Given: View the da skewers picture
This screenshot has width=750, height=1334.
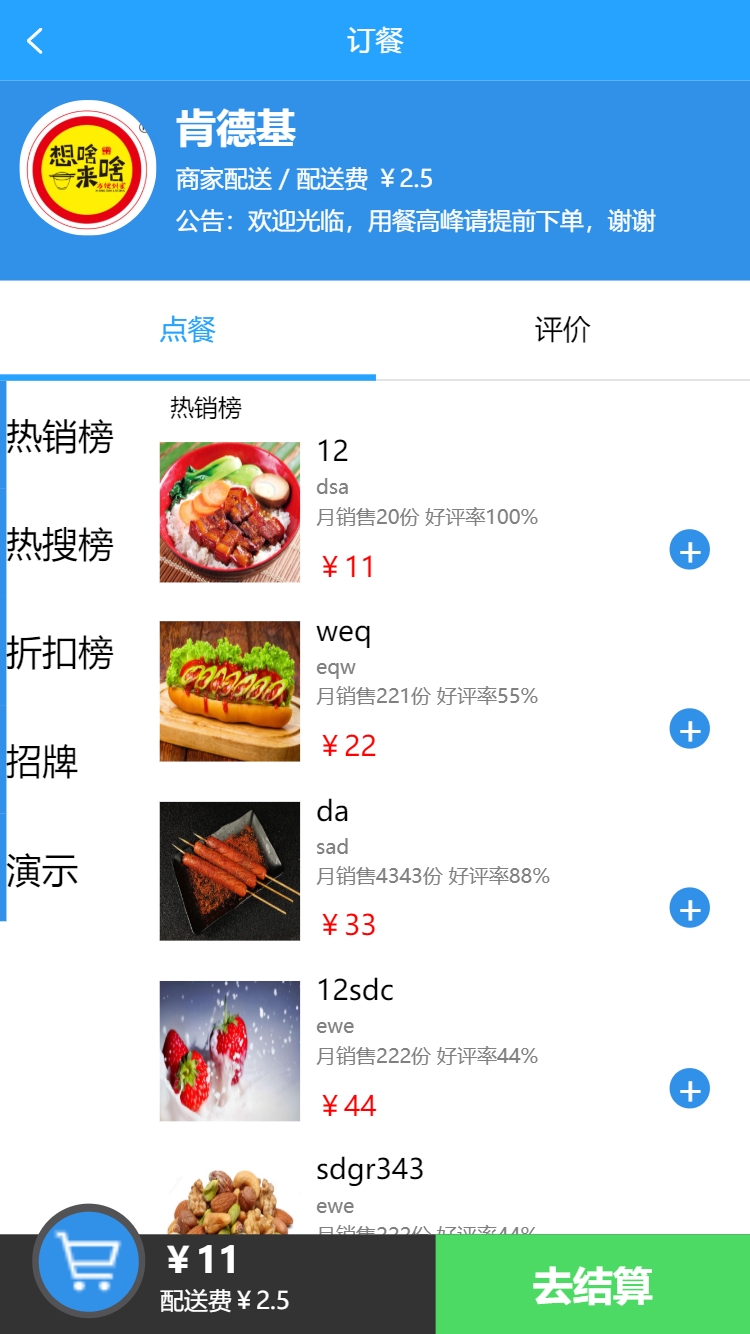Looking at the screenshot, I should [x=230, y=871].
